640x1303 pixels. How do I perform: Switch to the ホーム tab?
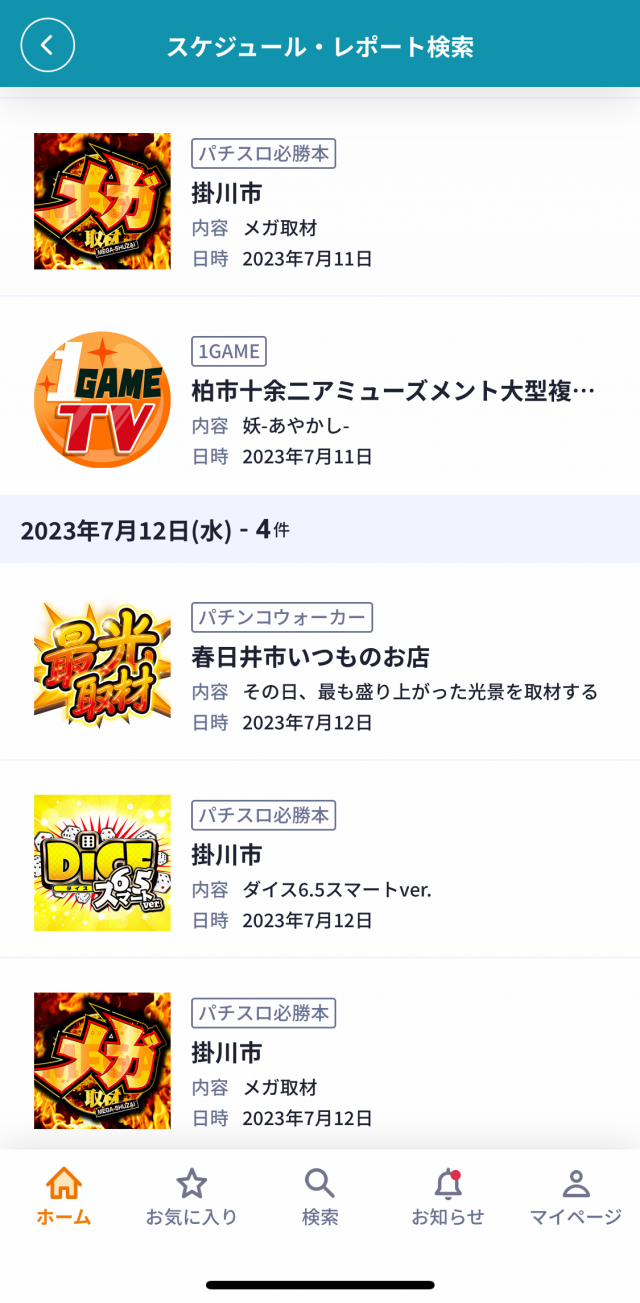tap(64, 1196)
